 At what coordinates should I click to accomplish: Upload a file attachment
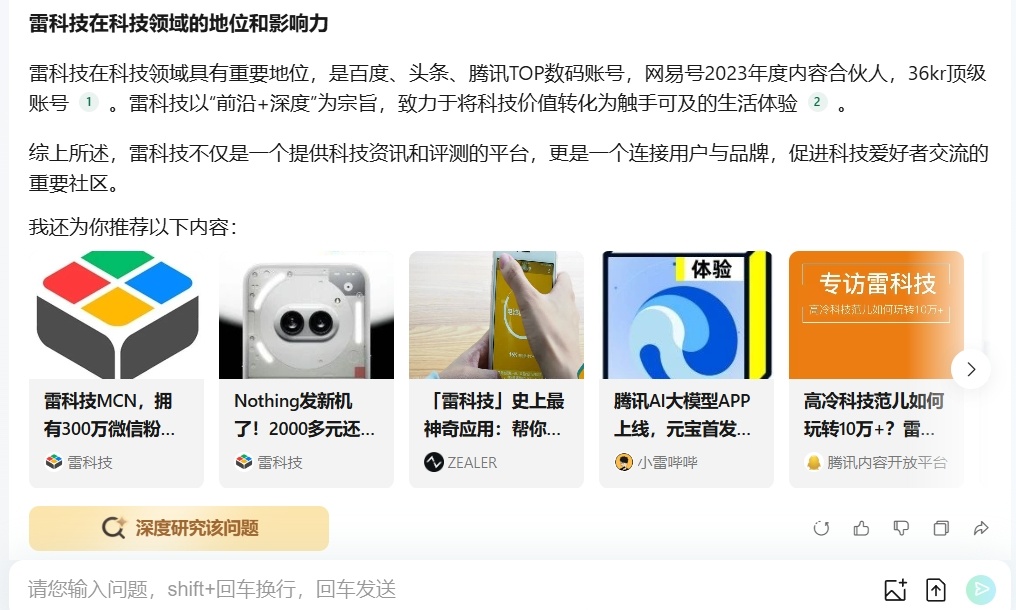936,590
